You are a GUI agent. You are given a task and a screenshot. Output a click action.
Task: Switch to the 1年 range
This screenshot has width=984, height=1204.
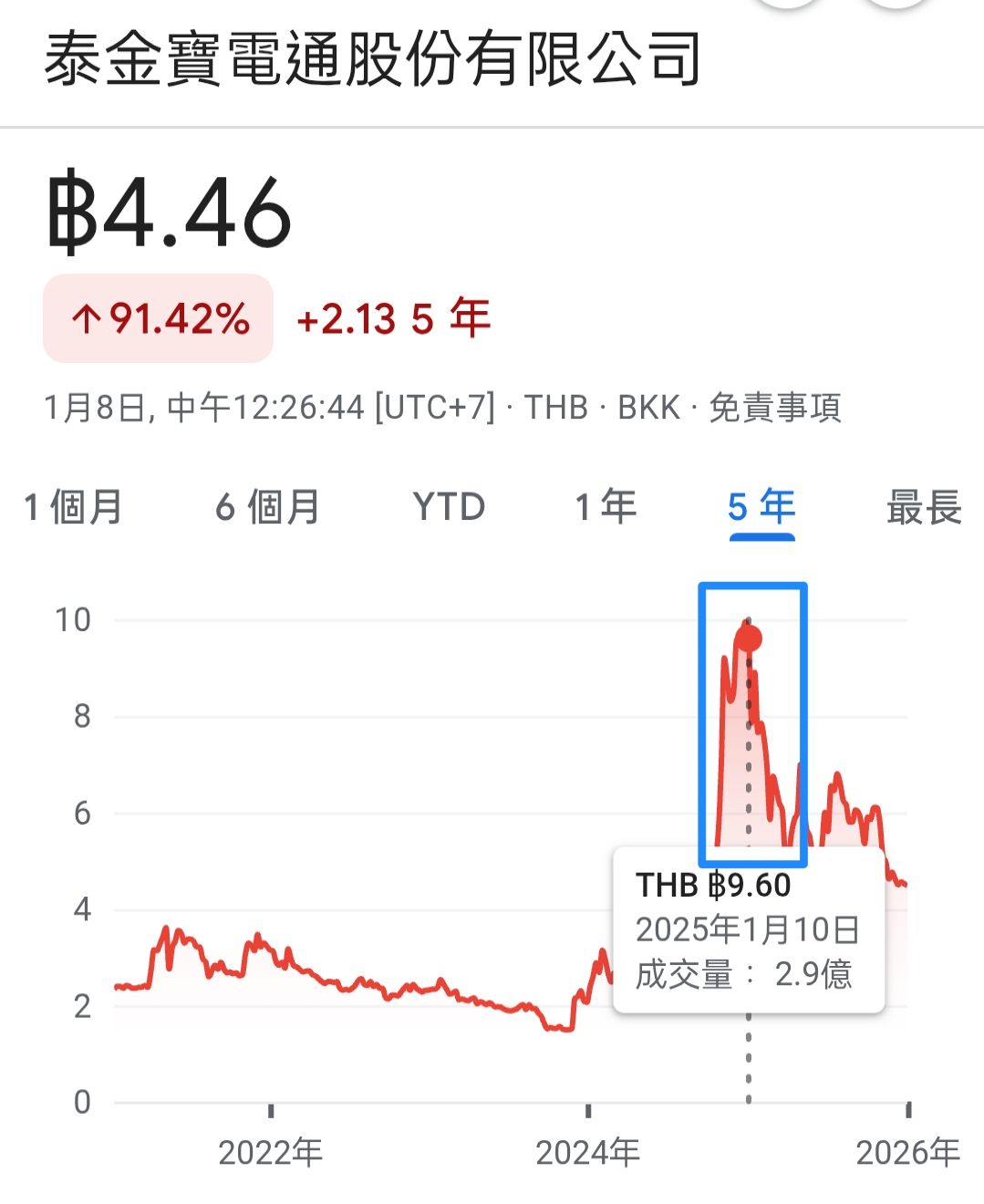point(606,507)
